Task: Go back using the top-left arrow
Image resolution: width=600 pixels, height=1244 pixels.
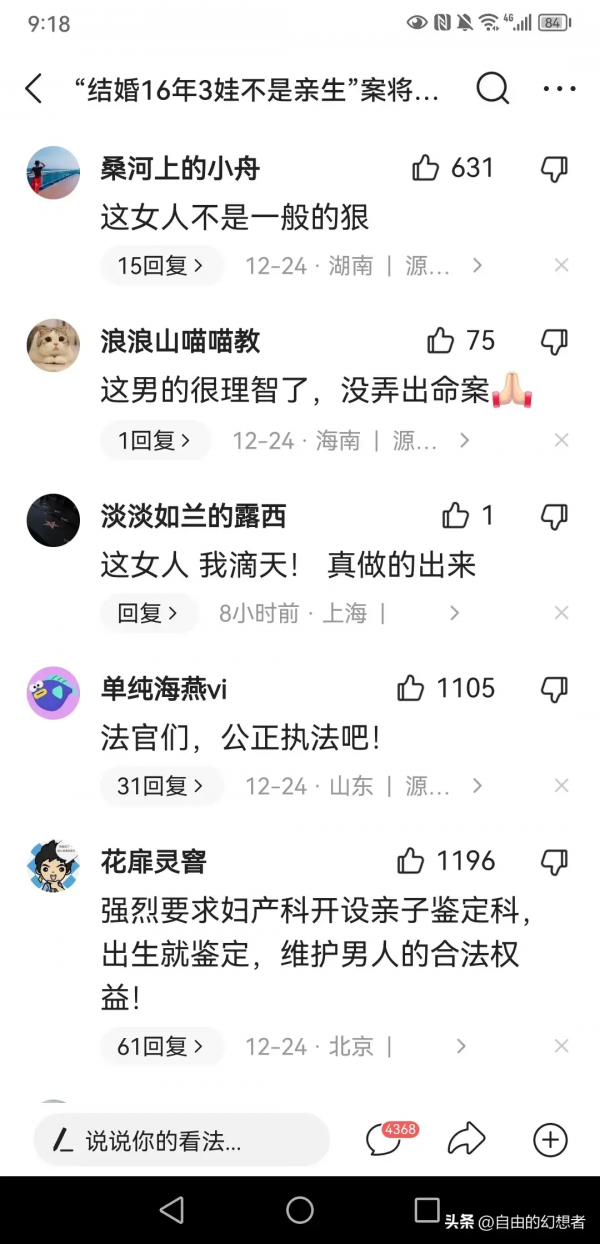Action: pos(34,89)
